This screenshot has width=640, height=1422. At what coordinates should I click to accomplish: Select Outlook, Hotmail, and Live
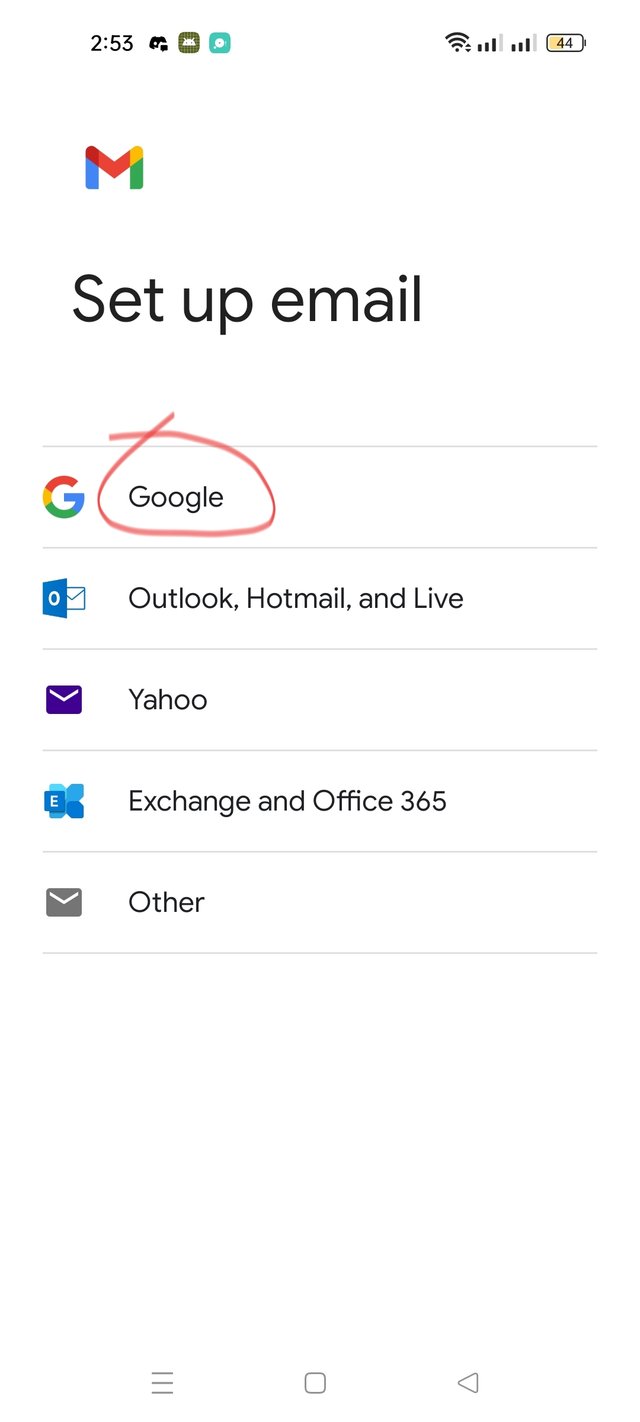pyautogui.click(x=295, y=599)
